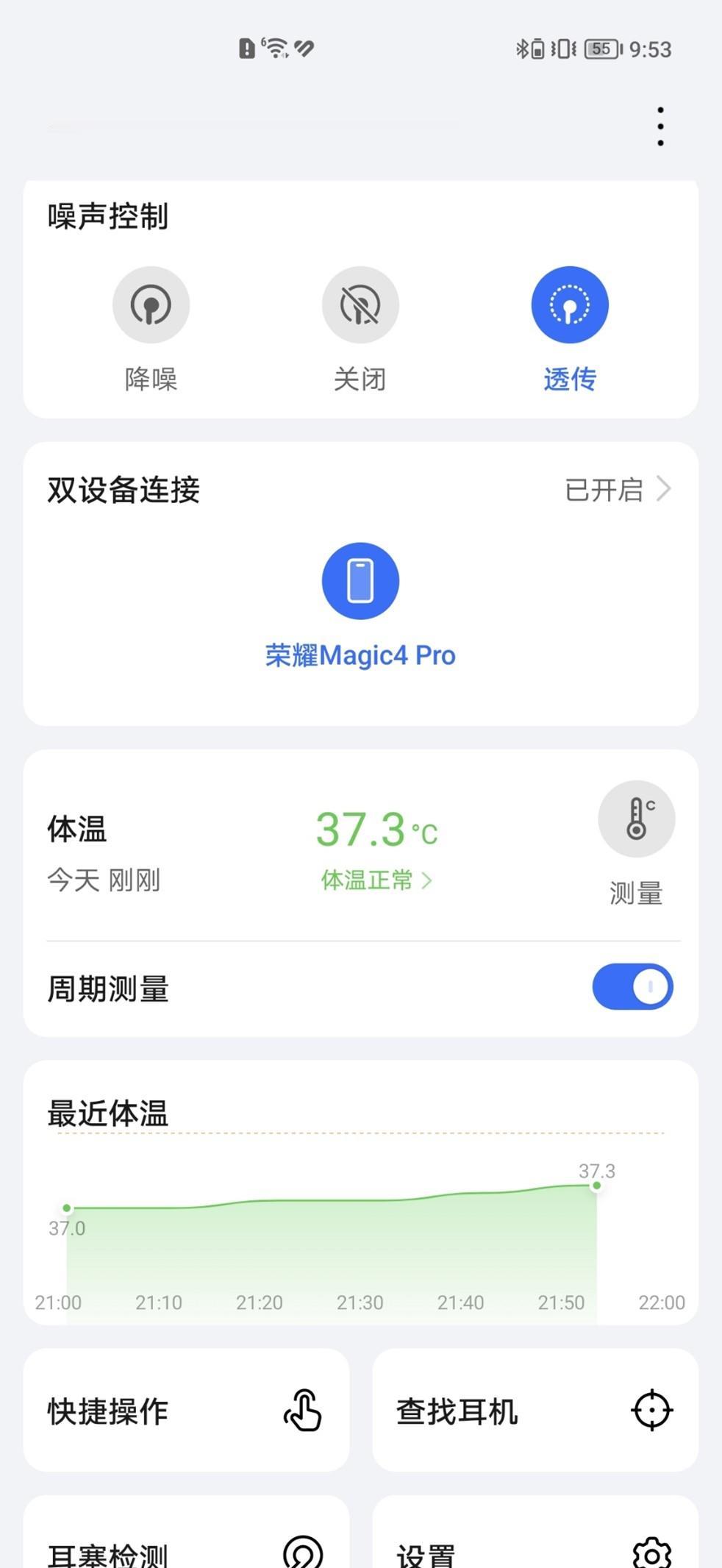
Task: Open 快捷操作 shortcuts card
Action: [x=186, y=1410]
